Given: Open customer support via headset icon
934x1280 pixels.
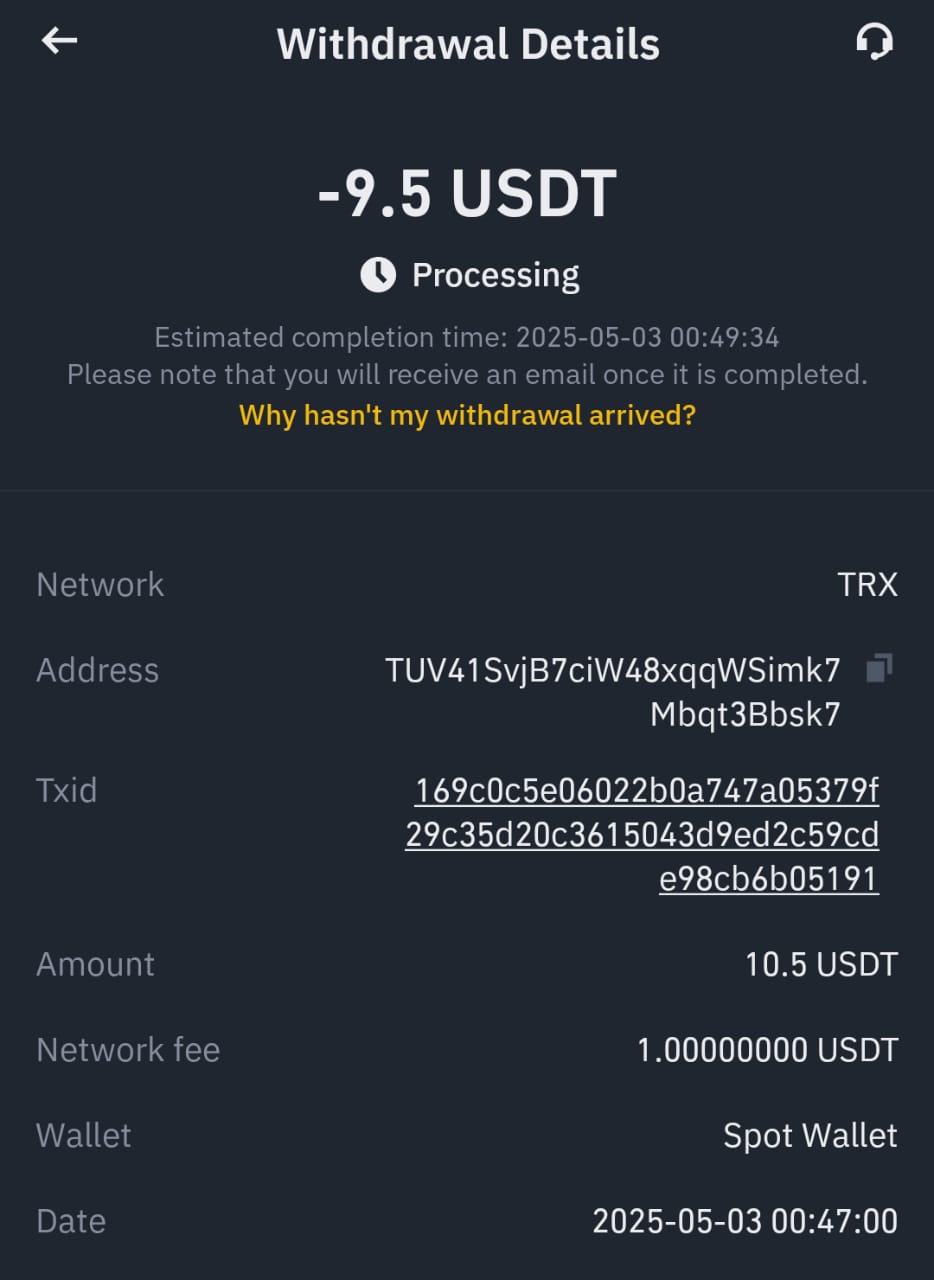Looking at the screenshot, I should [875, 42].
